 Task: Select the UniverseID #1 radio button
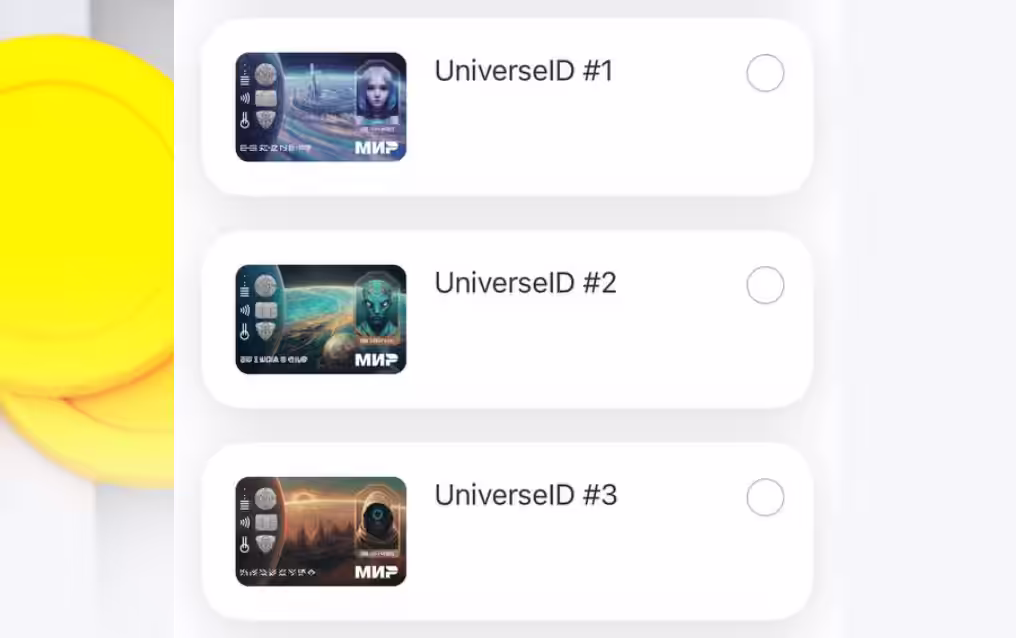click(765, 73)
